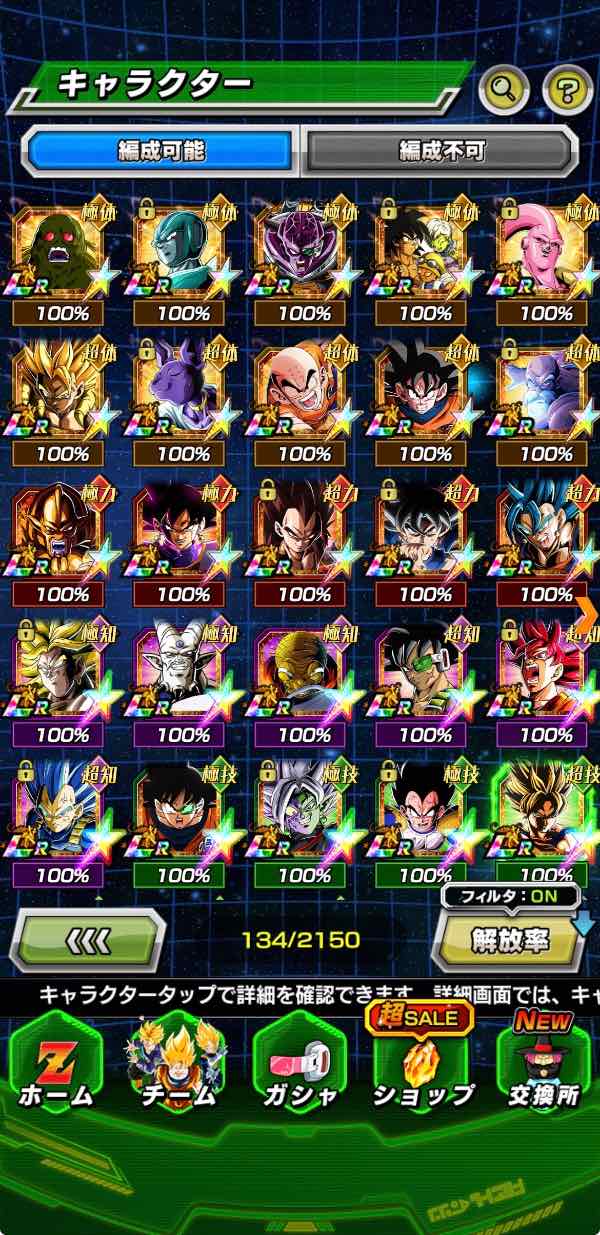Screen dimensions: 600x1235
Task: Open the ガシャ section
Action: [299, 1067]
